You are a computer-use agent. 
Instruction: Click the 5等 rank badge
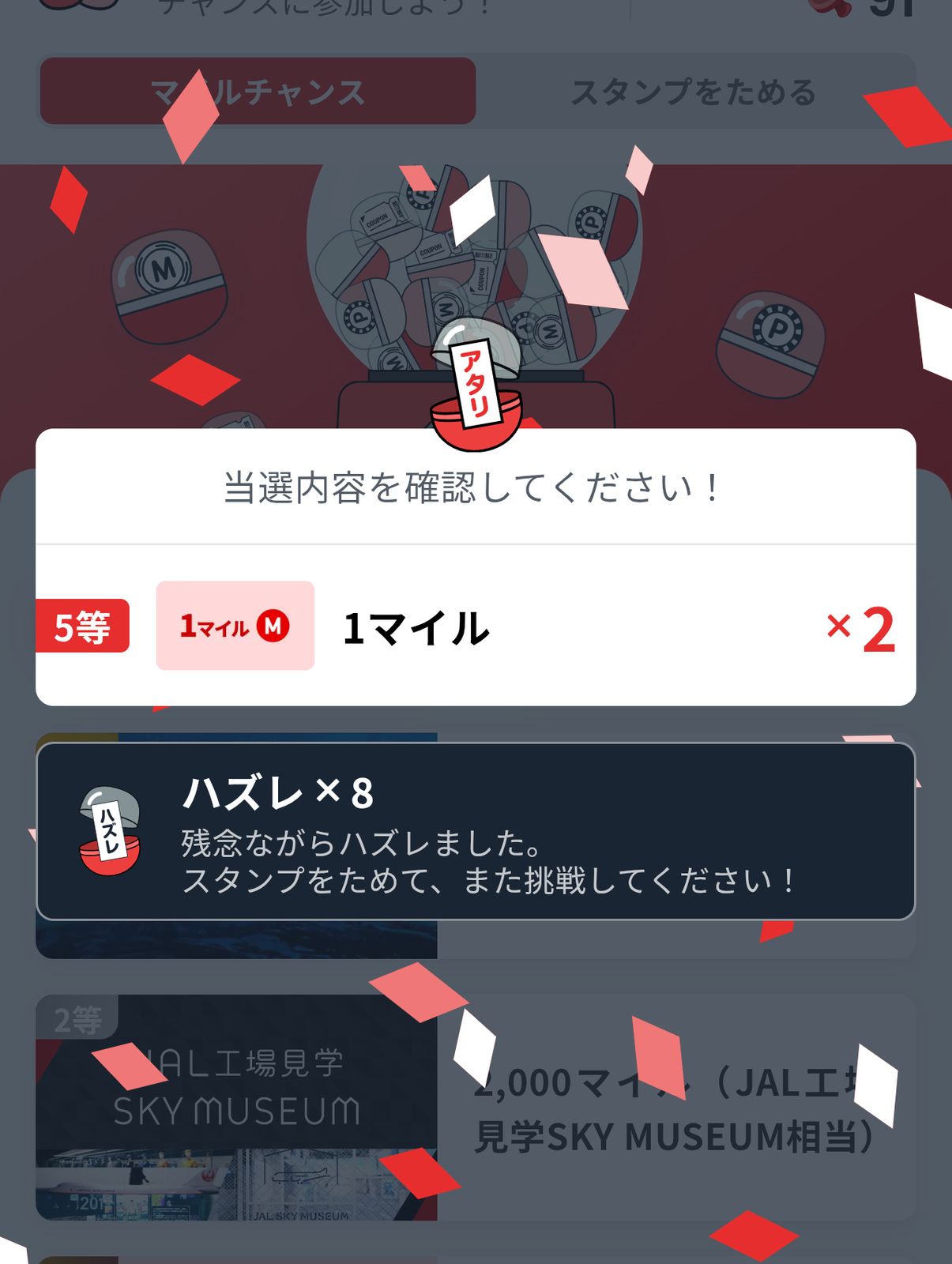[x=81, y=626]
